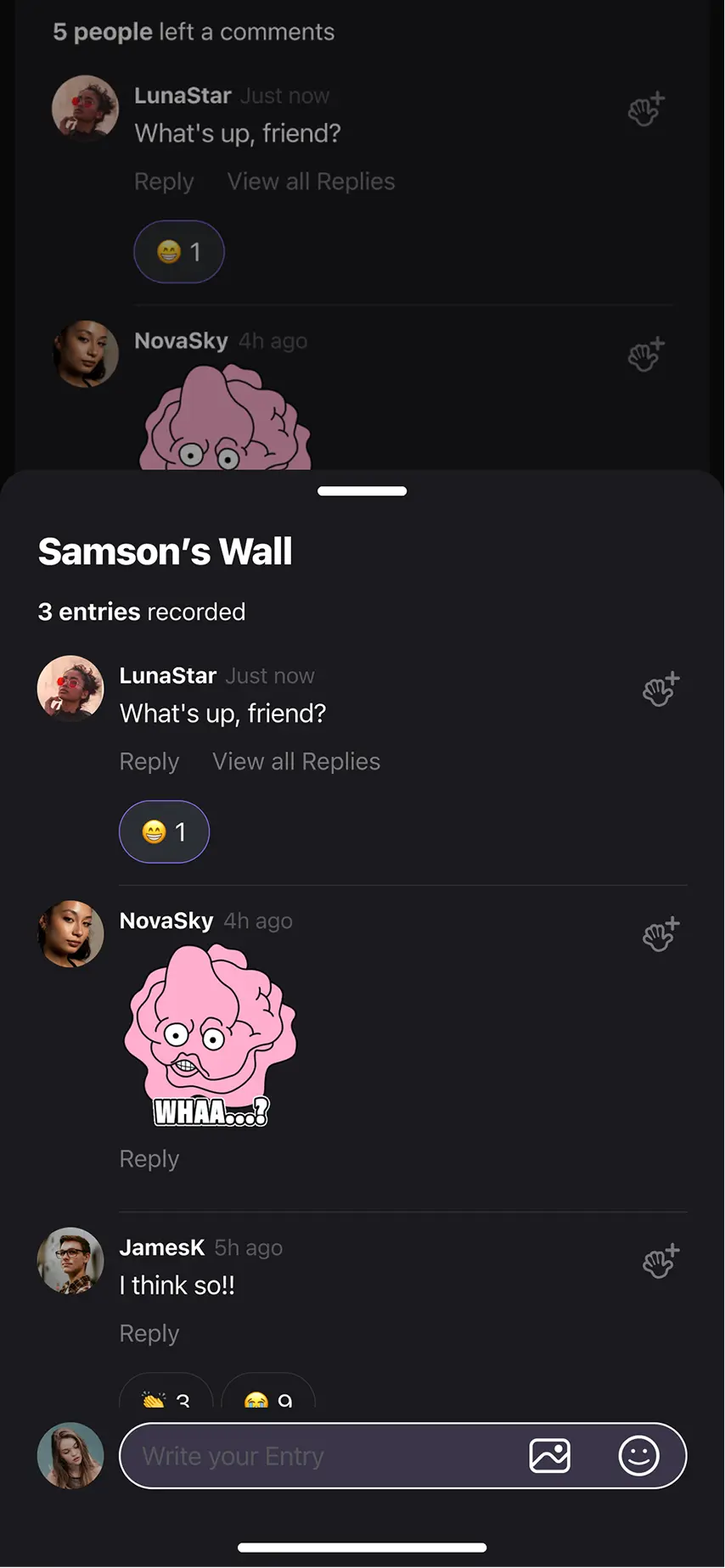Reply to LunaStar's wall entry
The height and width of the screenshot is (1568, 725).
coord(149,762)
